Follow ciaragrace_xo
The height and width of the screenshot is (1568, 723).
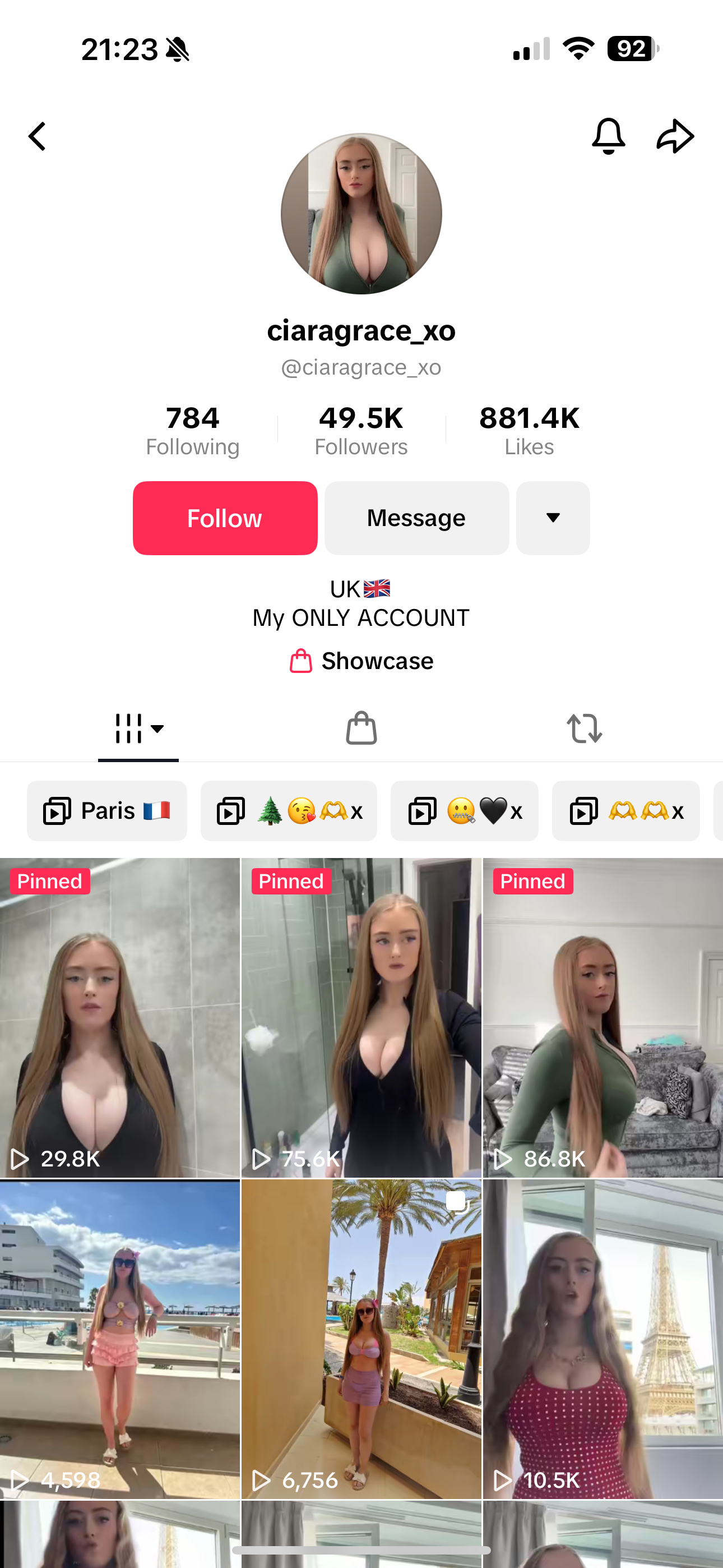coord(225,518)
